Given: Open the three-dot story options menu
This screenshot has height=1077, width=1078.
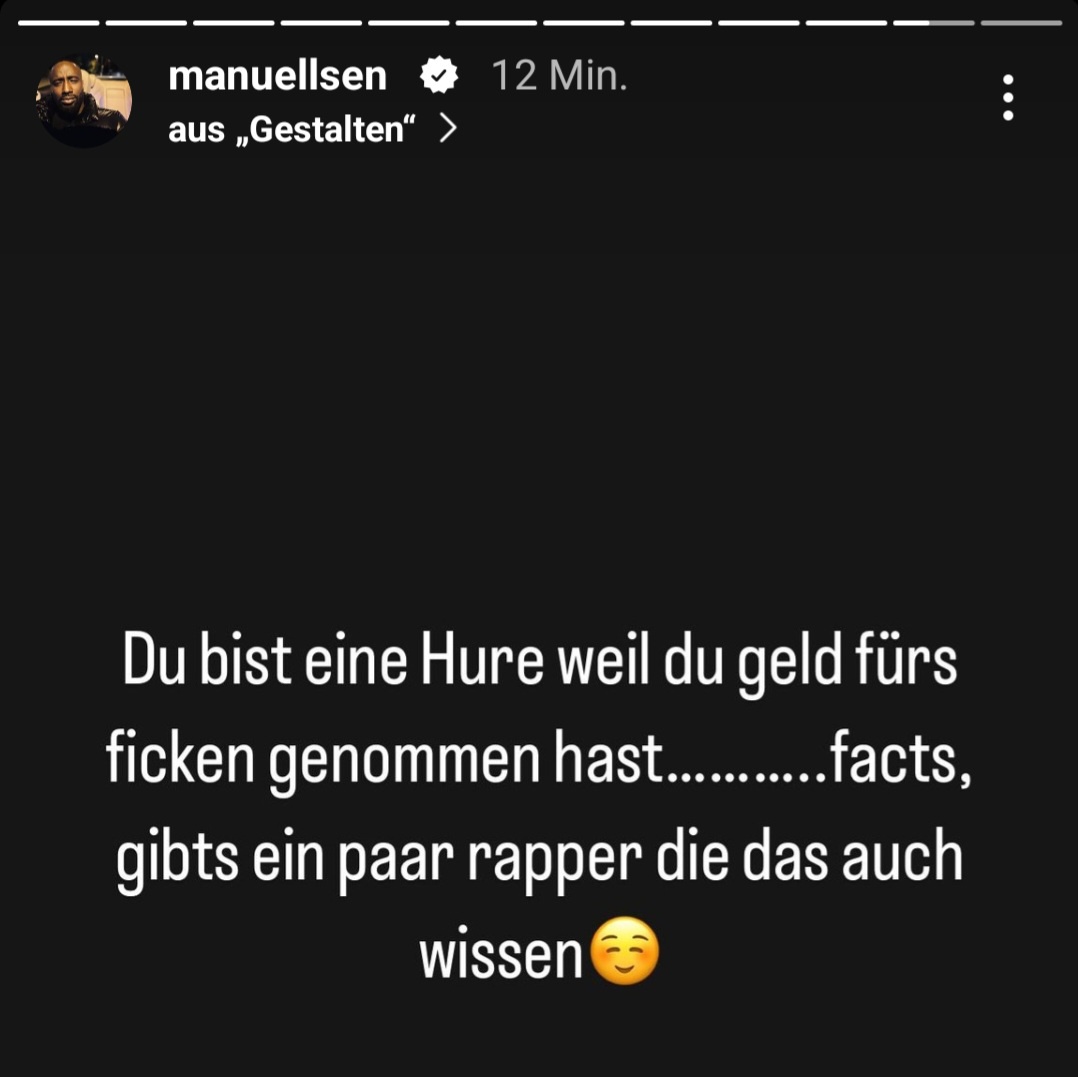Looking at the screenshot, I should 1007,98.
